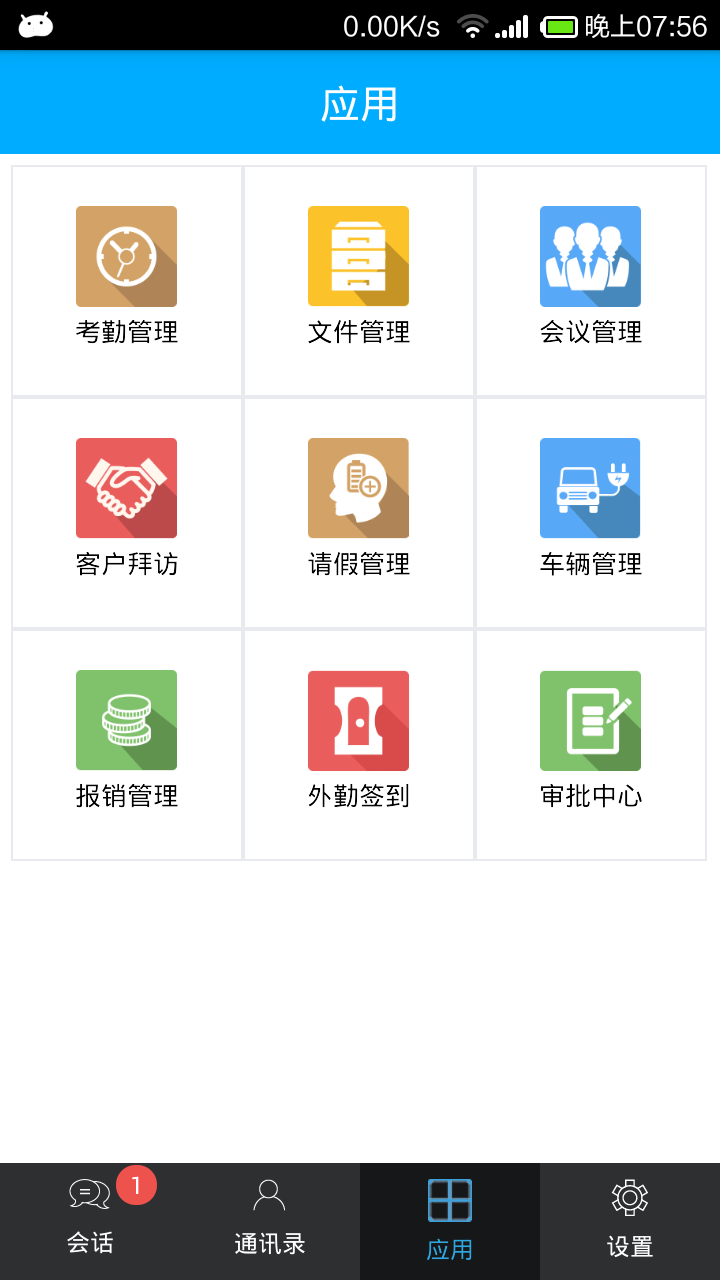Tap the attendance clock icon
The image size is (720, 1280).
pos(126,256)
